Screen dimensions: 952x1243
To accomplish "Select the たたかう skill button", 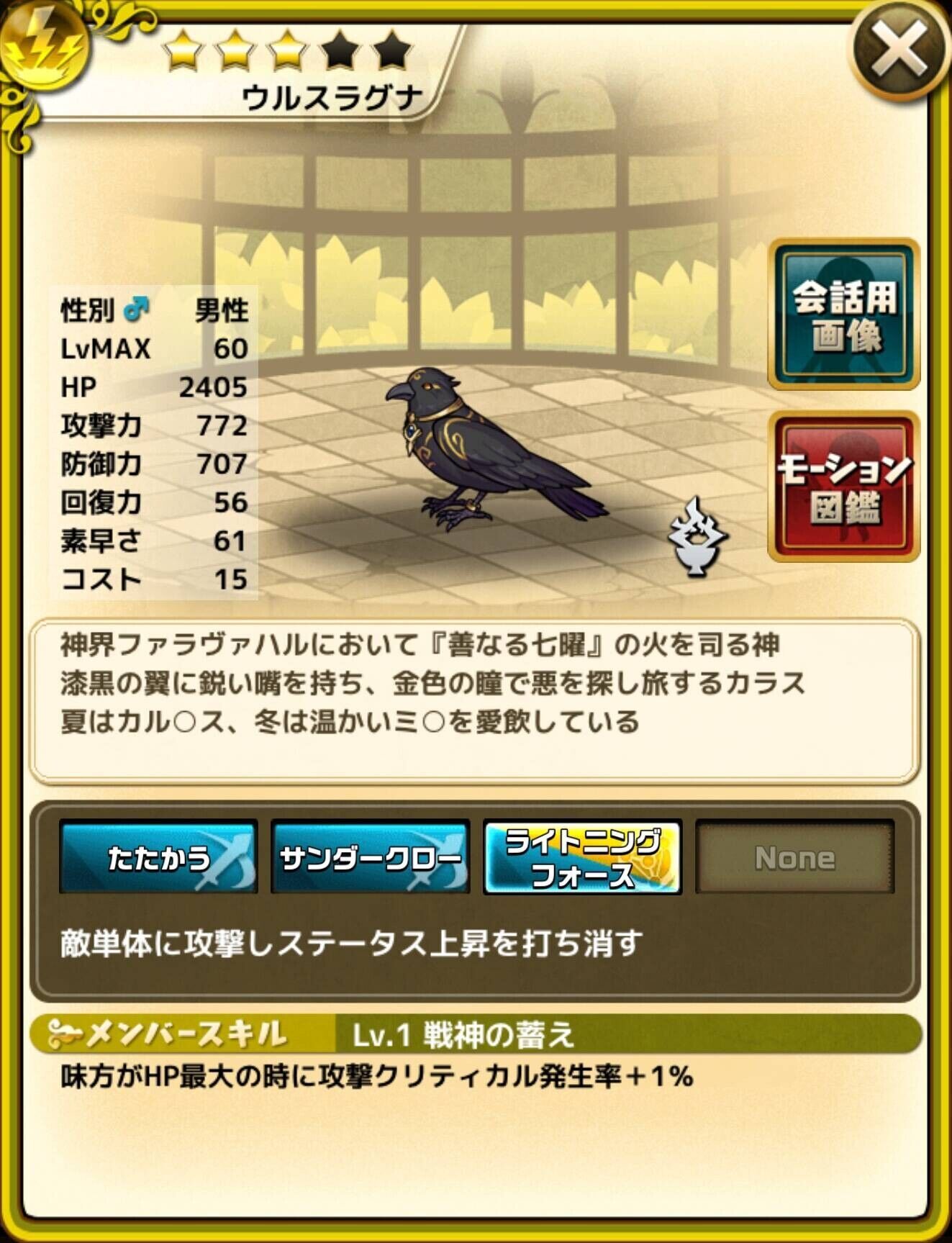I will tap(158, 857).
